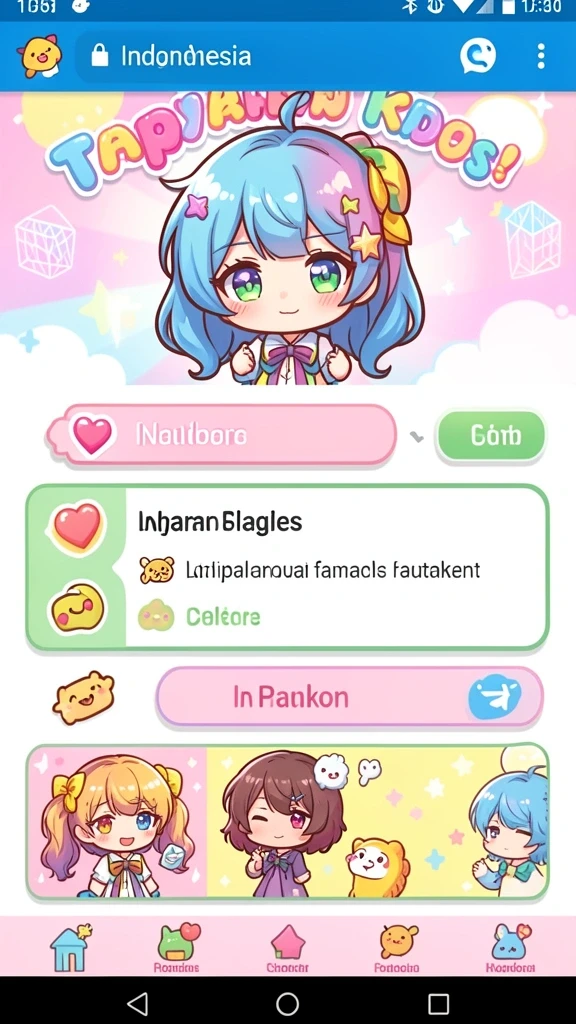Switch to the orange mascot tab
This screenshot has width=576, height=1024.
point(398,948)
